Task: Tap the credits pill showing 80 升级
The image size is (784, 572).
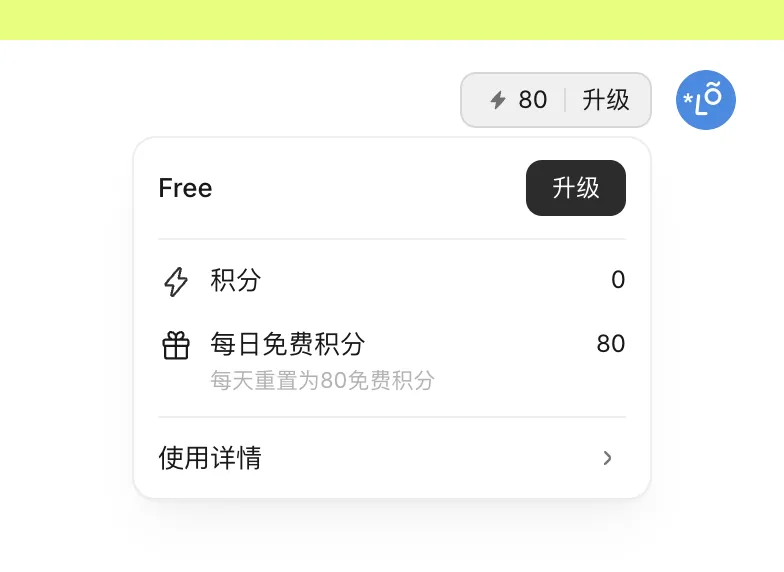Action: [556, 100]
